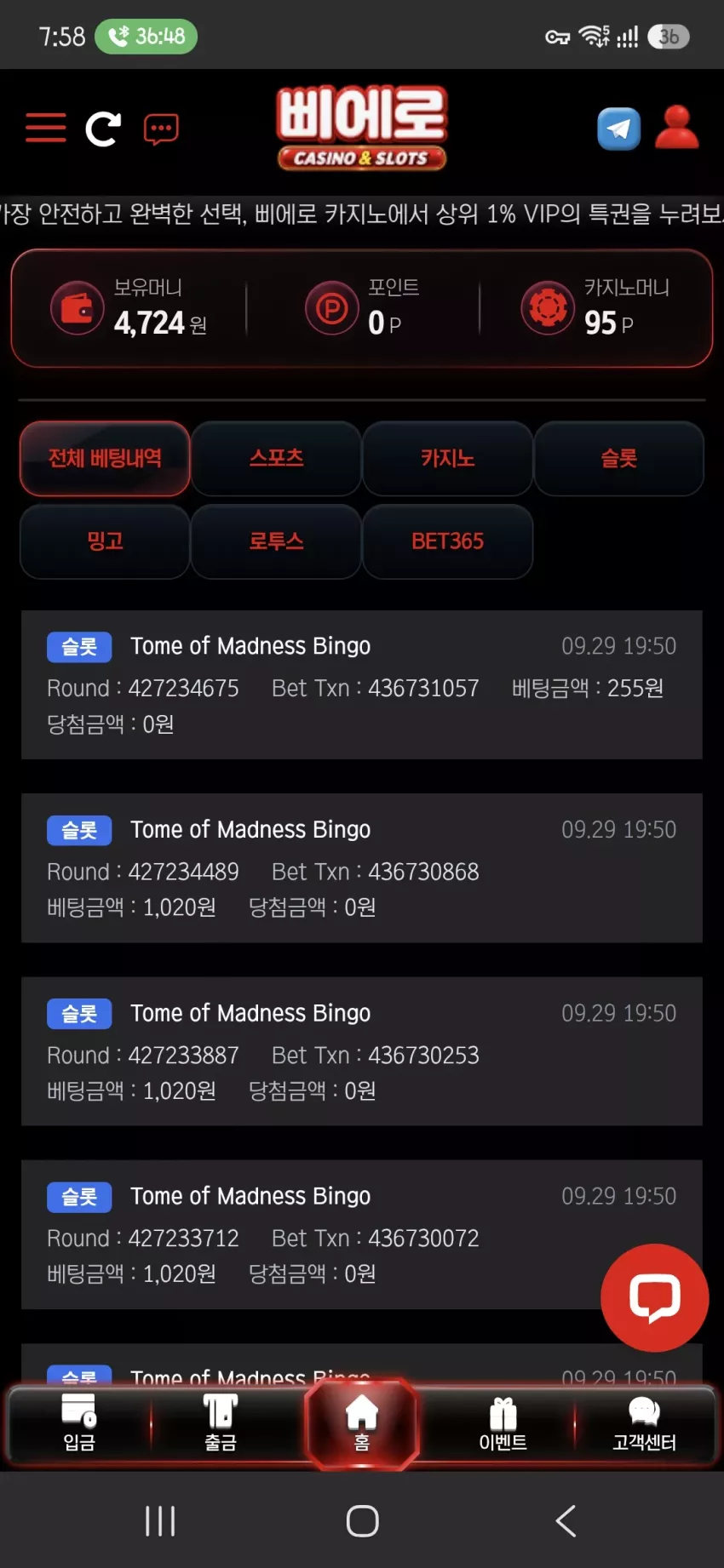This screenshot has height=1568, width=724.
Task: Open system recent apps
Action: click(x=160, y=1520)
